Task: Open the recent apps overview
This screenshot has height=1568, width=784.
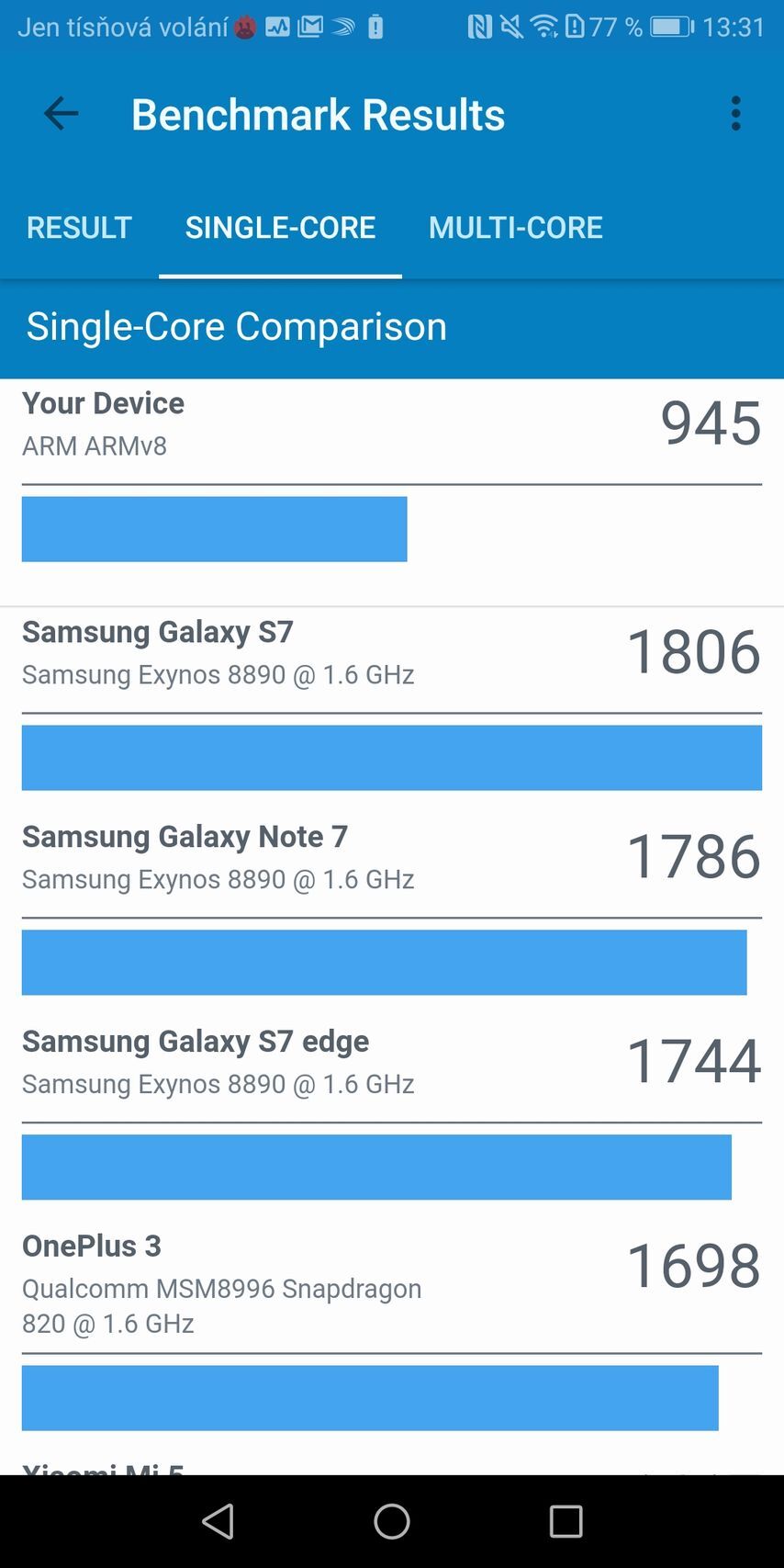Action: (x=566, y=1521)
